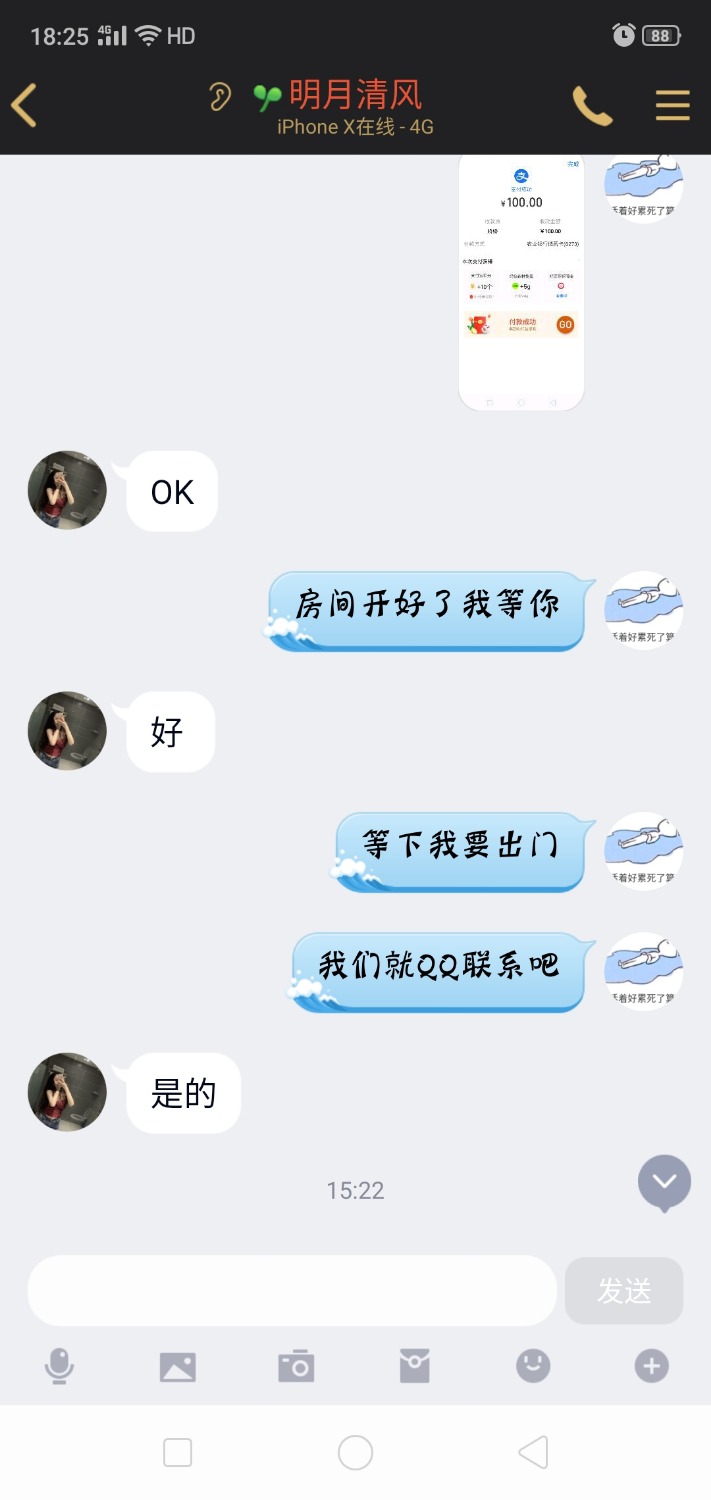Open the recent apps overview
Viewport: 711px width, 1500px height.
pyautogui.click(x=177, y=1452)
